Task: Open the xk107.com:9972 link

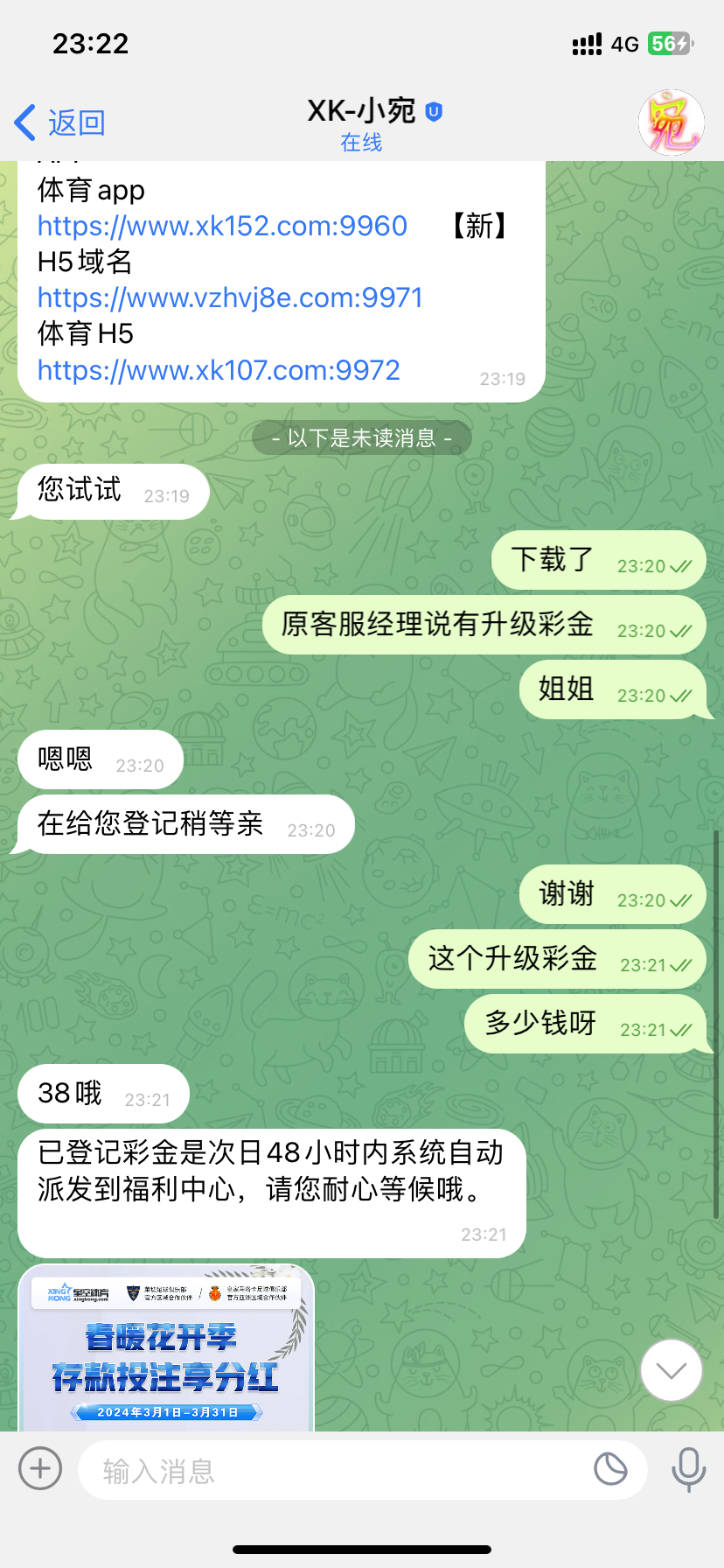Action: [219, 371]
